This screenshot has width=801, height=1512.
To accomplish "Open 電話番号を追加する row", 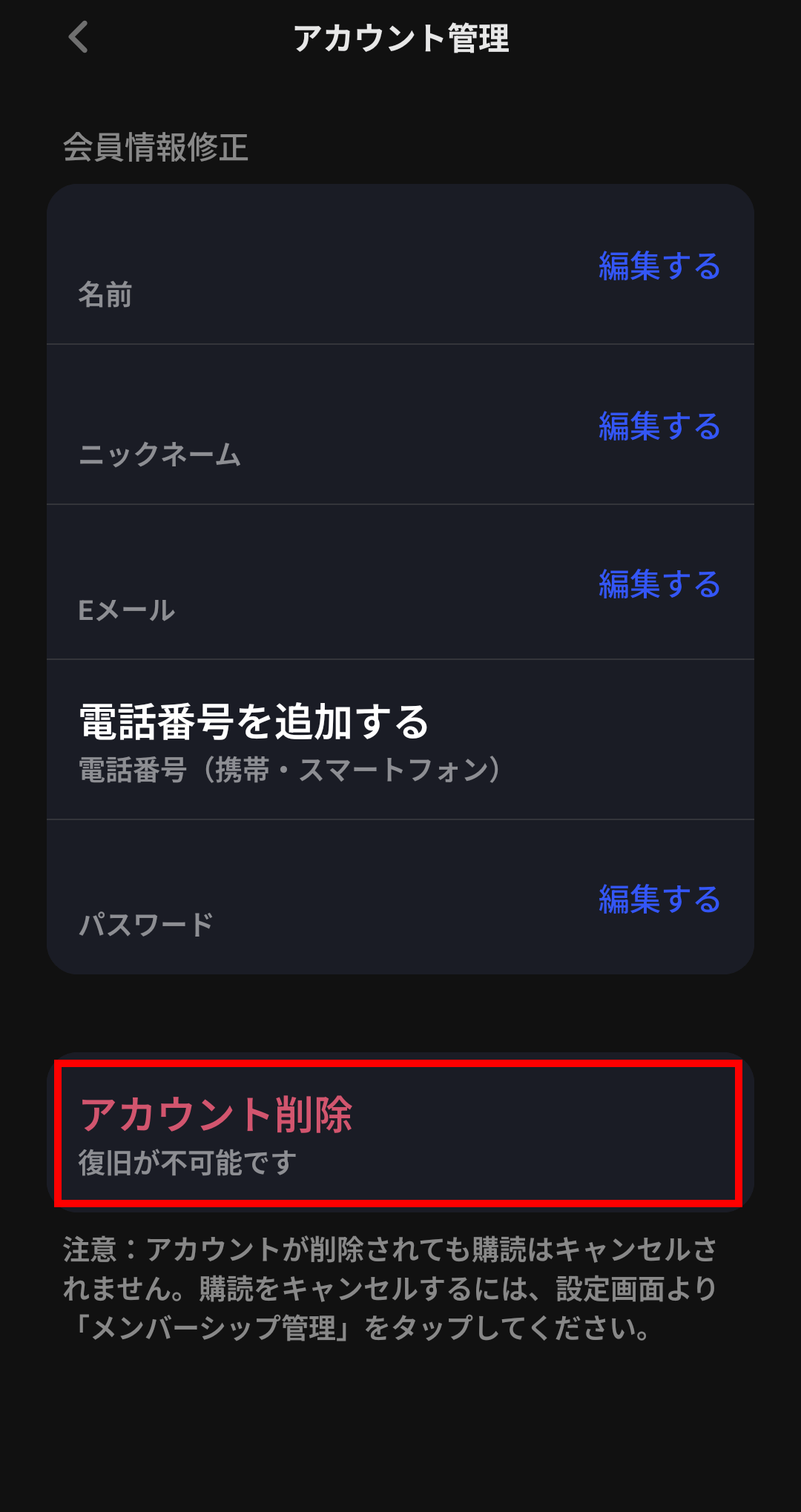I will (x=400, y=740).
